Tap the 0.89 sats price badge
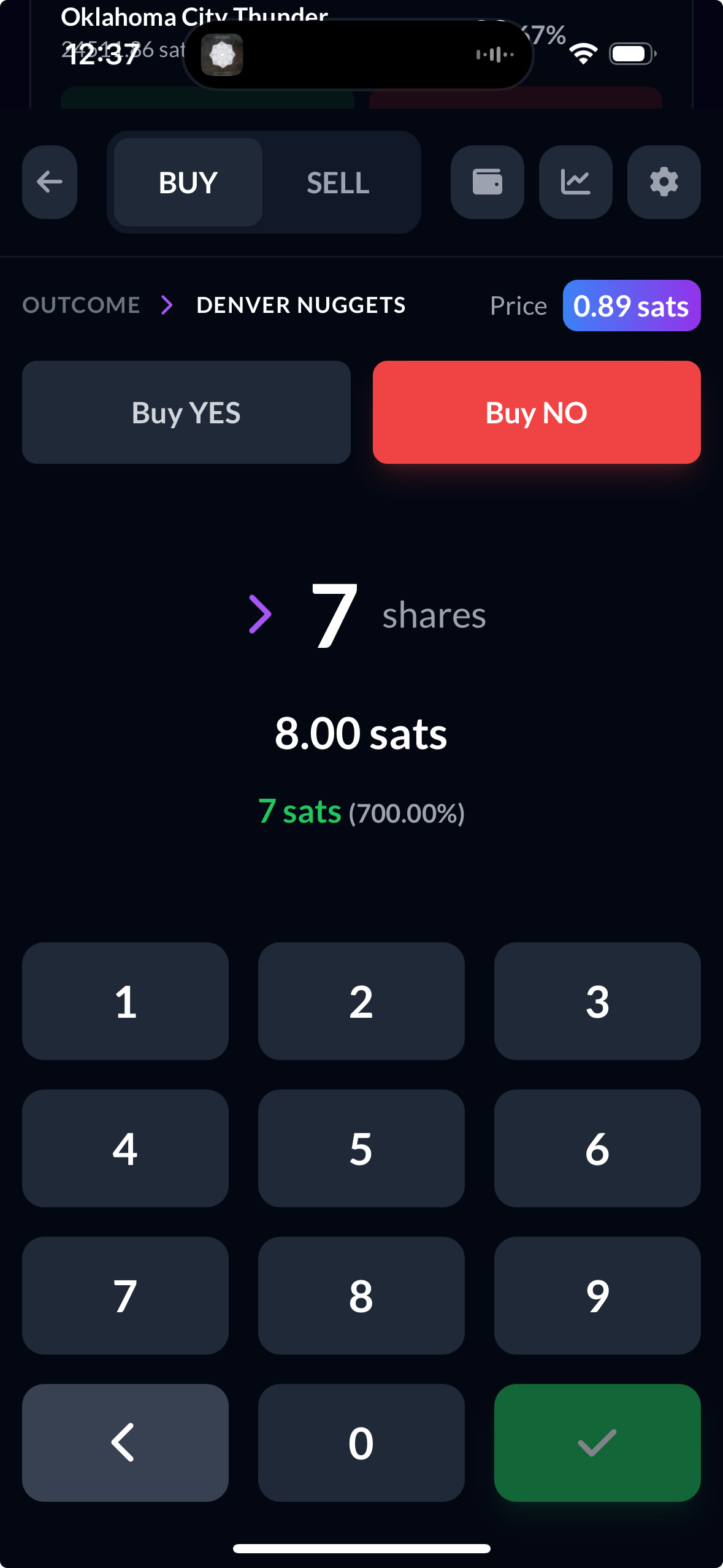 [x=631, y=306]
